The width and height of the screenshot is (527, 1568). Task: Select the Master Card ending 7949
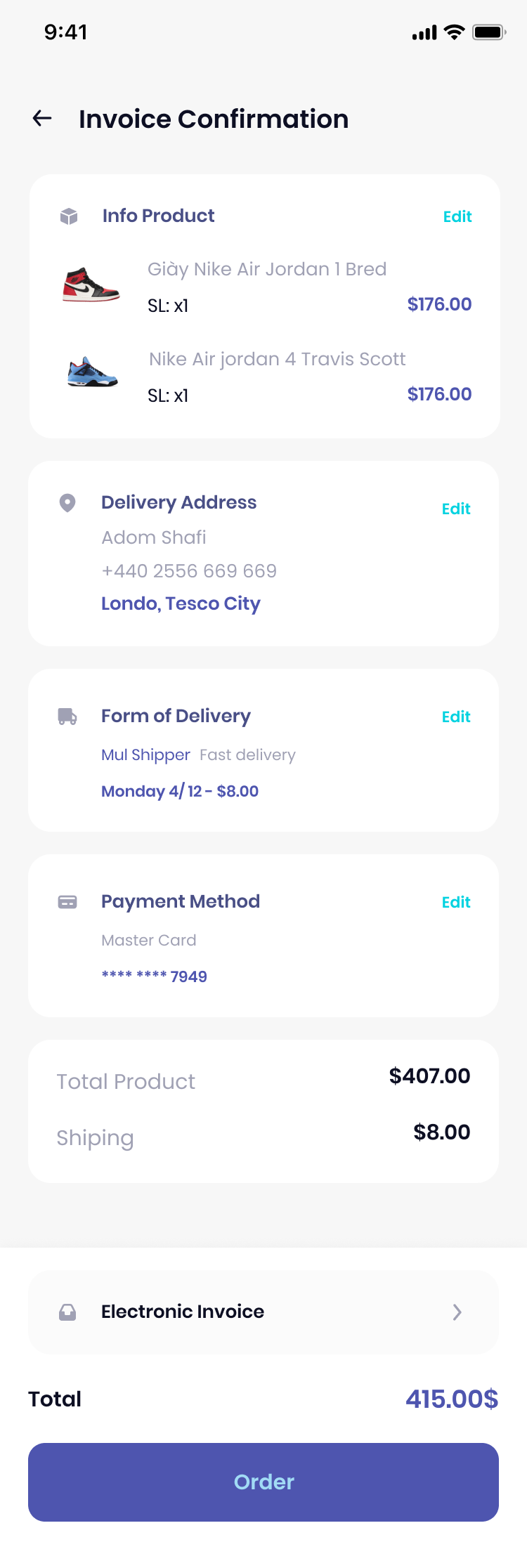coord(153,976)
